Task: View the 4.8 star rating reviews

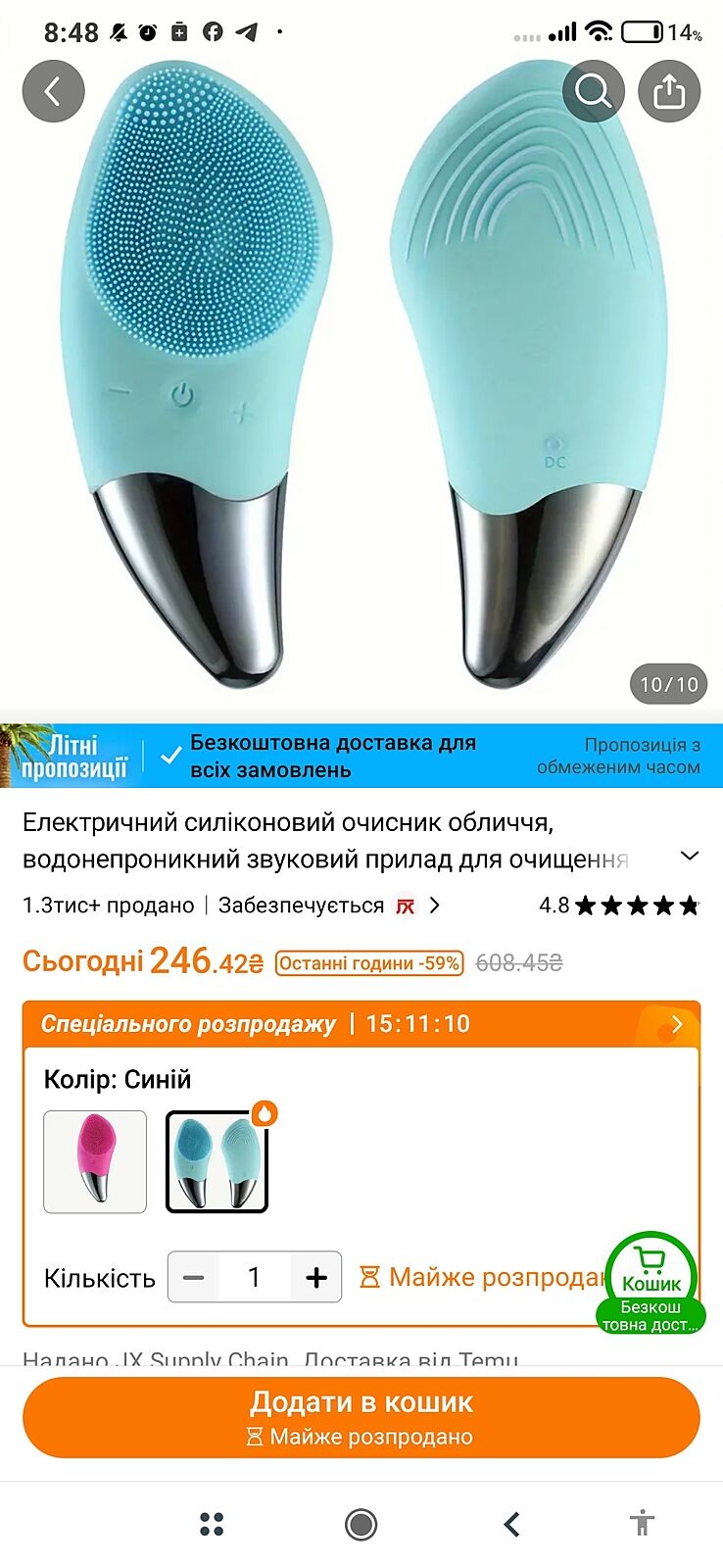Action: (x=619, y=906)
